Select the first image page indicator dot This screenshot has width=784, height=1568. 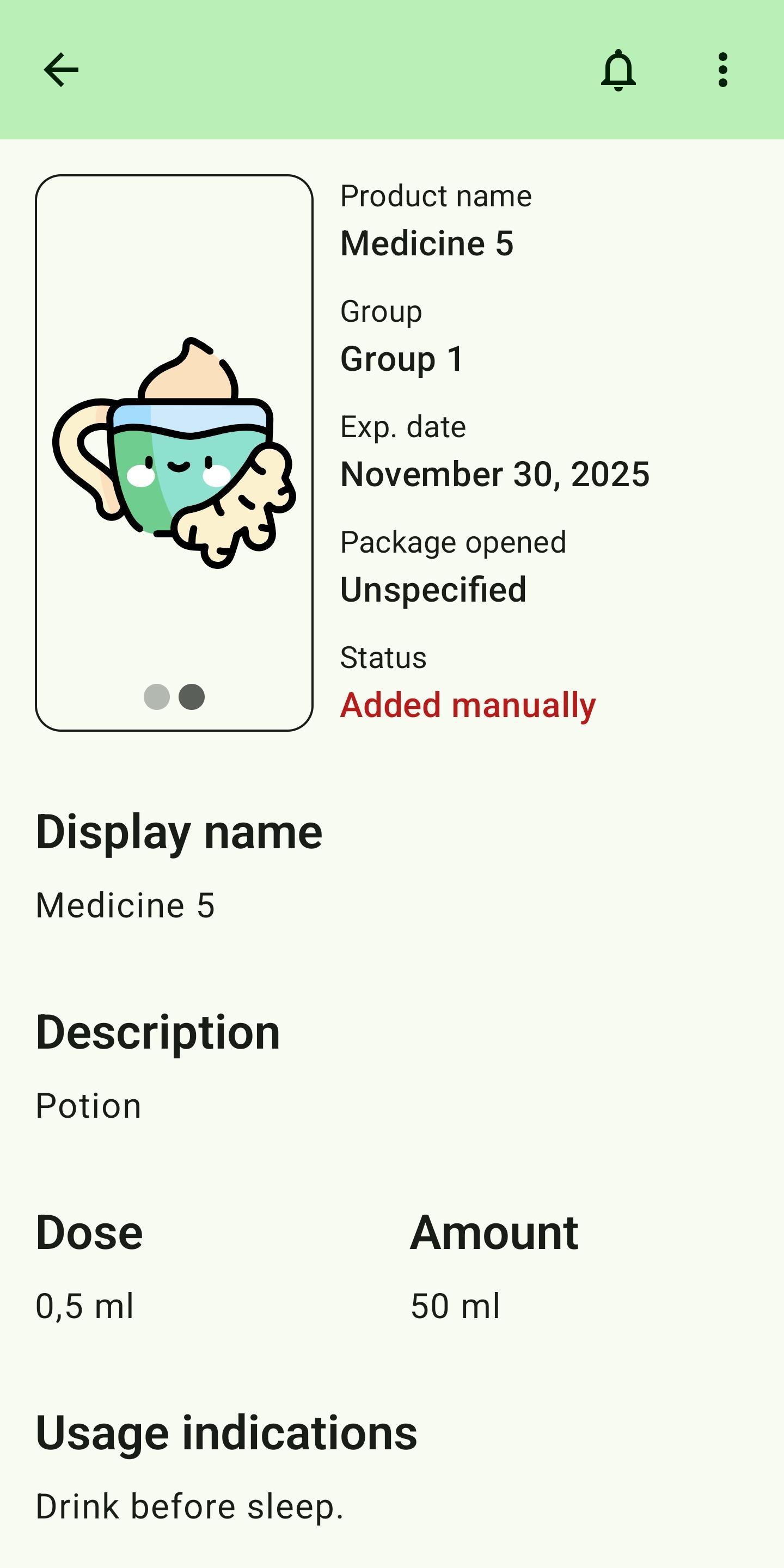(x=156, y=696)
